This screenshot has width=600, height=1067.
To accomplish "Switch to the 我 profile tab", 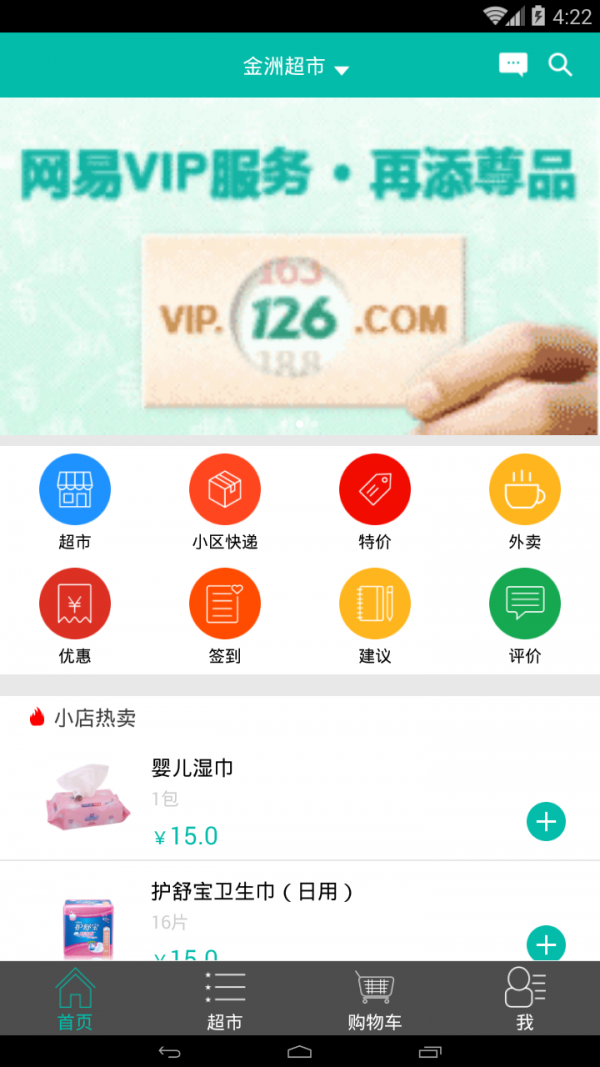I will [x=525, y=998].
